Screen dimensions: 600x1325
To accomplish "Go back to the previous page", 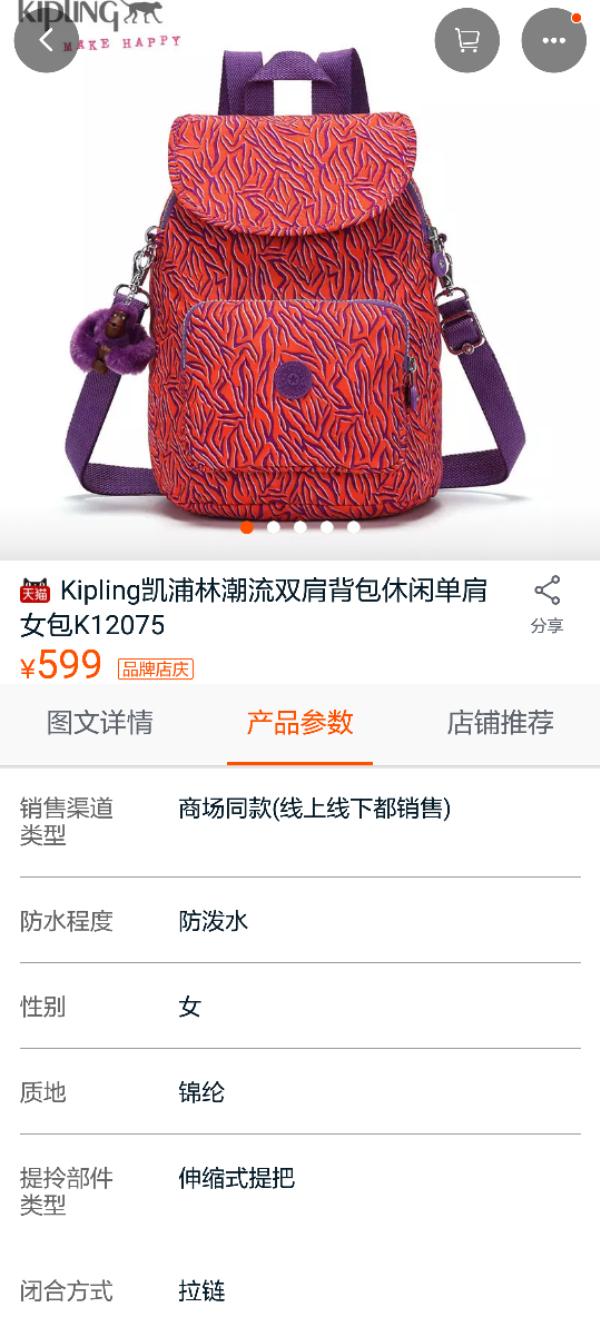I will point(46,41).
